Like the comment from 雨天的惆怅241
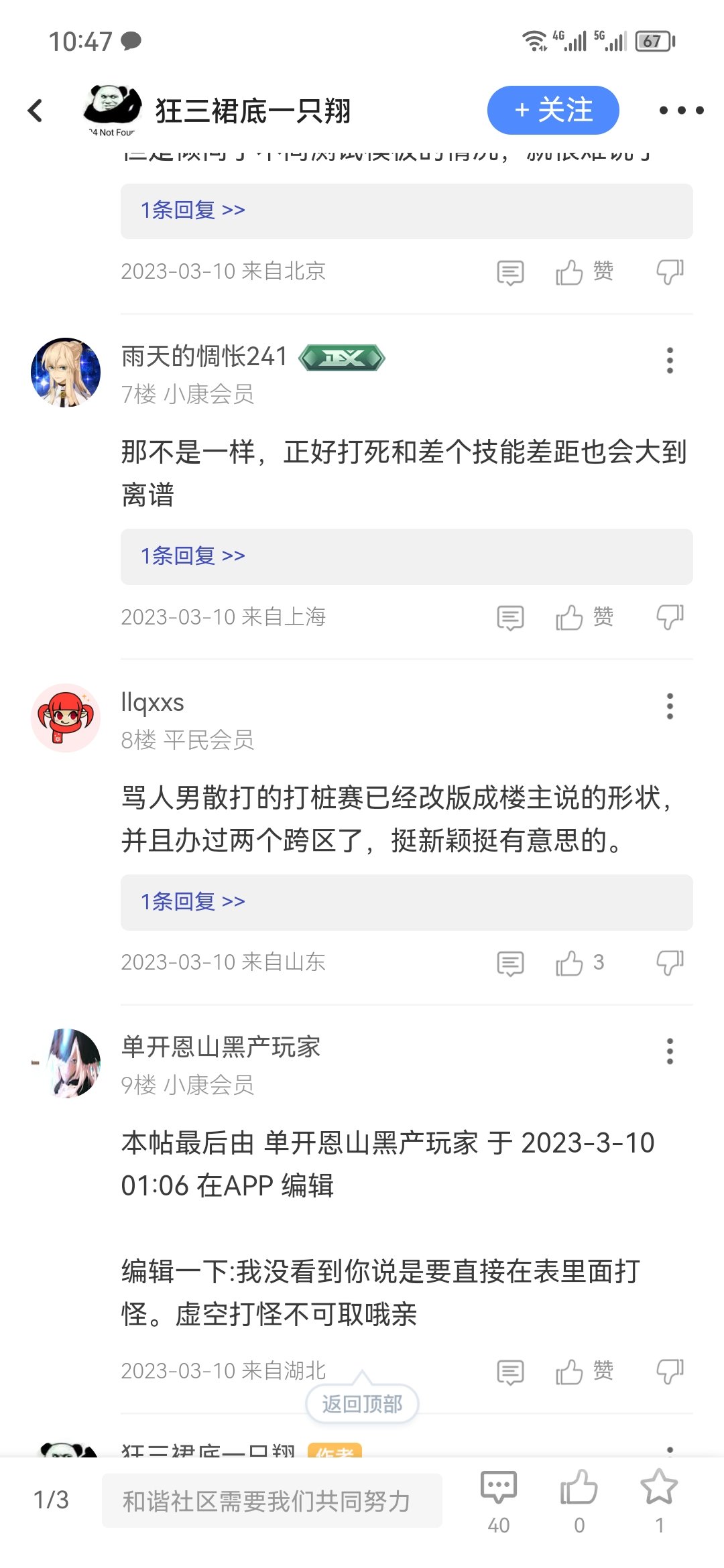The image size is (724, 1568). point(584,616)
